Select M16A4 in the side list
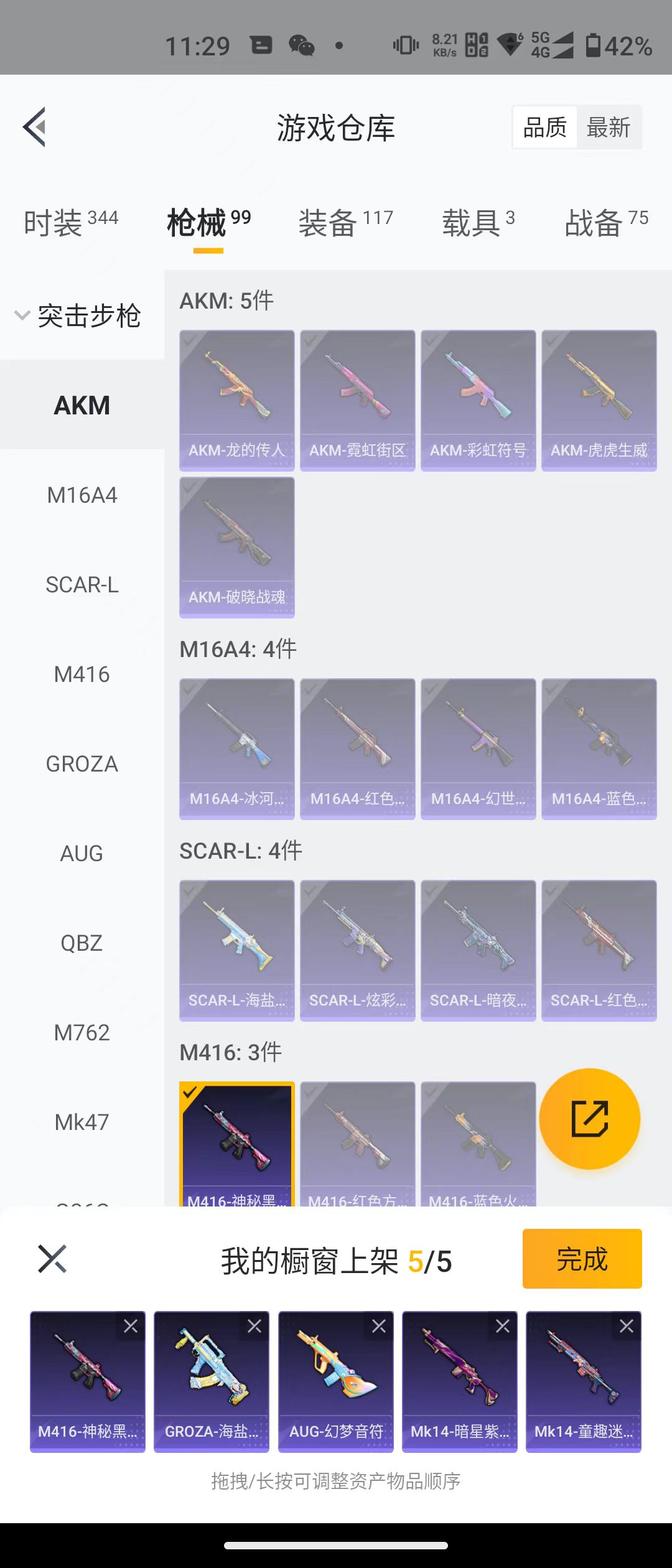Screen dimensions: 672x1568 coord(82,495)
